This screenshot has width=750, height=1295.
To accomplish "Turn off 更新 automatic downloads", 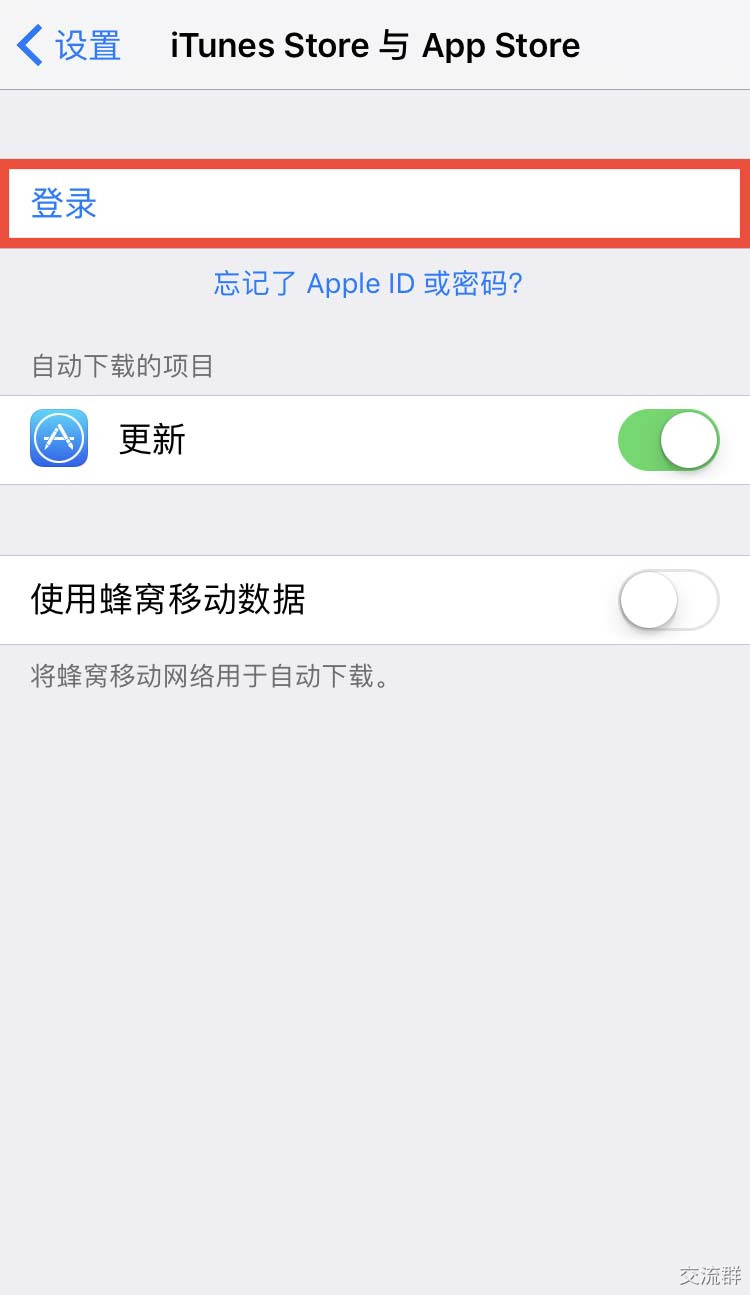I will point(668,440).
